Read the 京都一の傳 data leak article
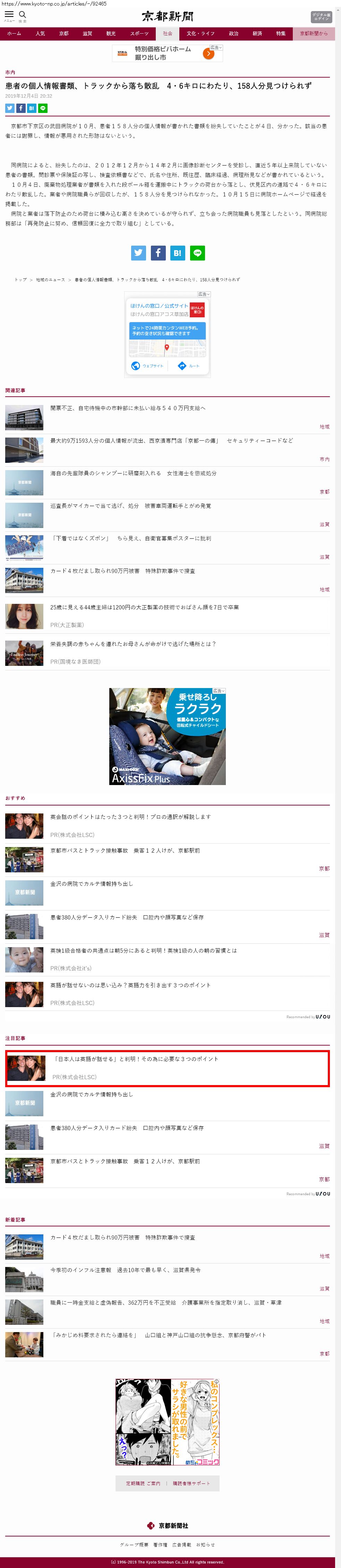 click(171, 440)
